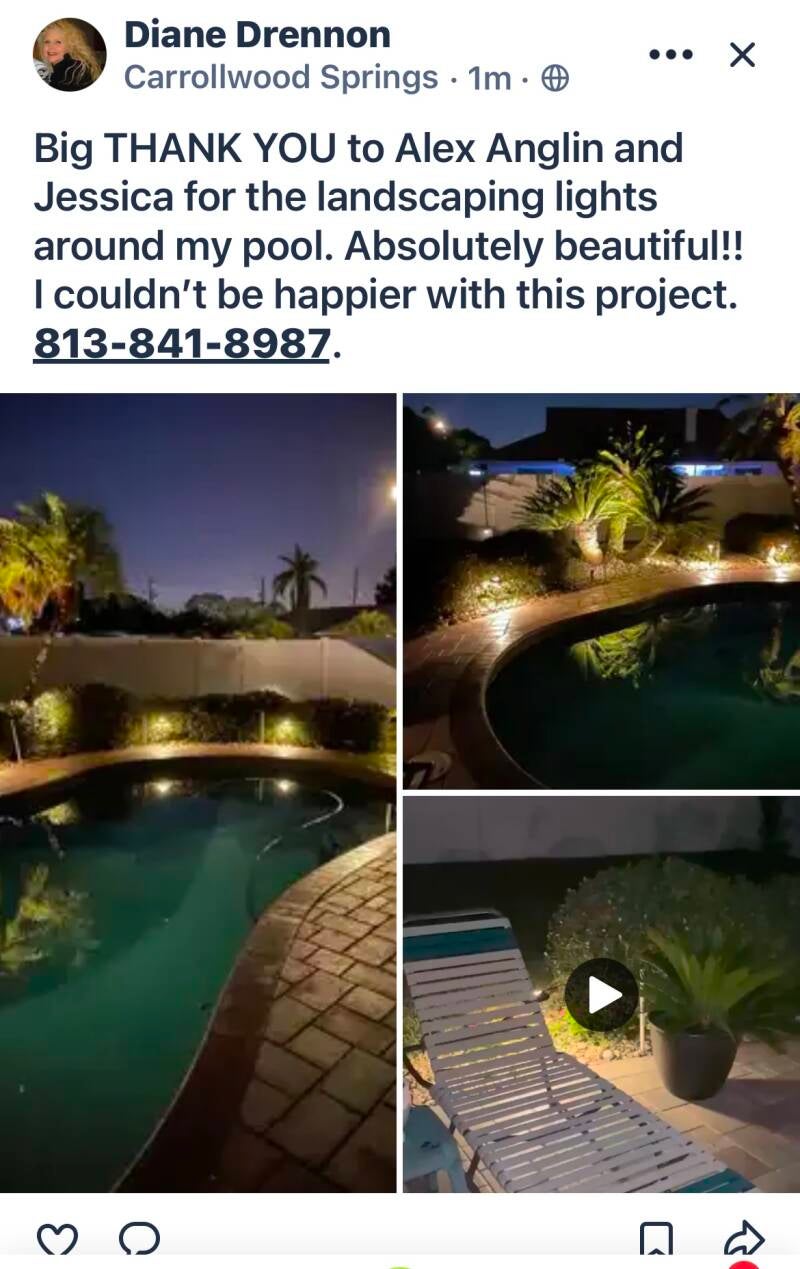
Task: Play the lounge chair video
Action: click(601, 994)
